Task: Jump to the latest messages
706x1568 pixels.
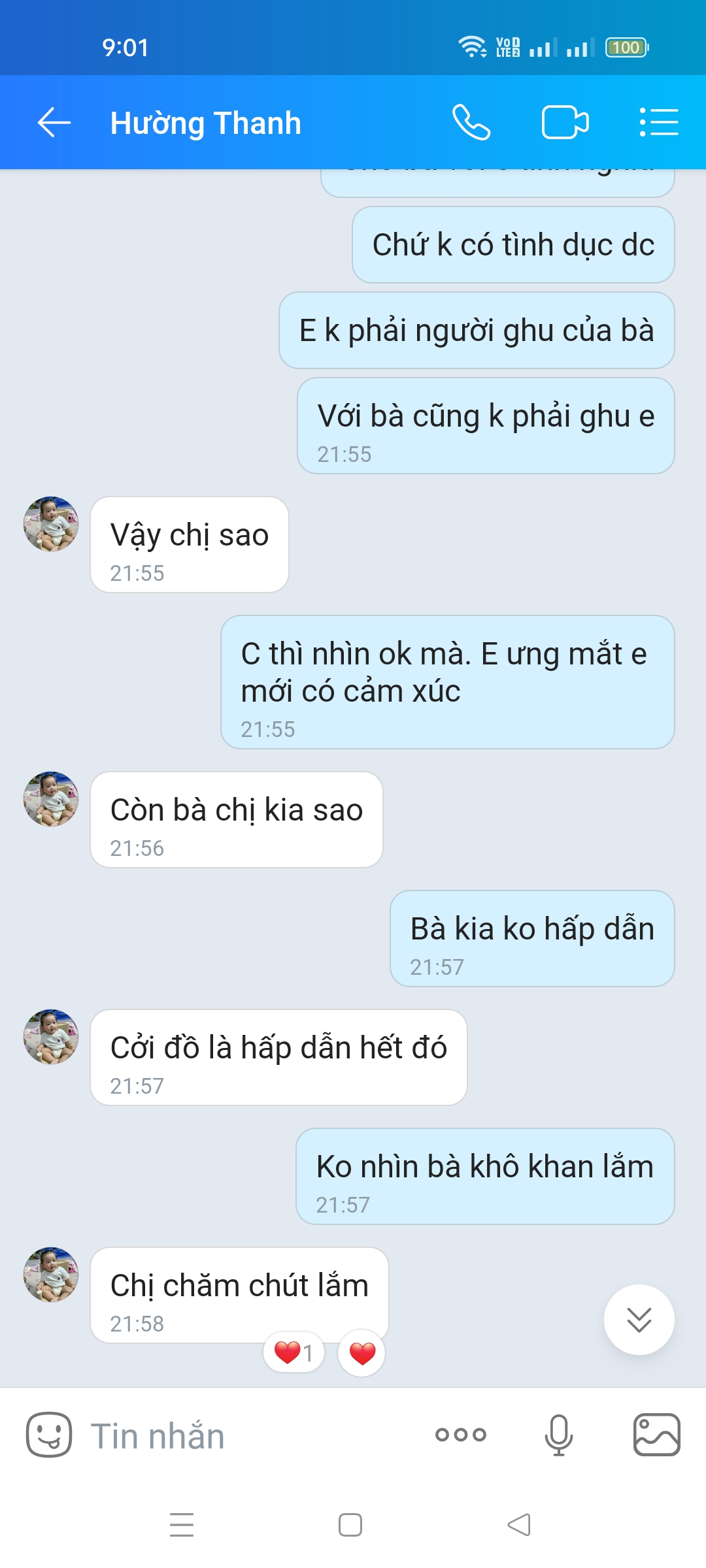Action: point(639,1320)
